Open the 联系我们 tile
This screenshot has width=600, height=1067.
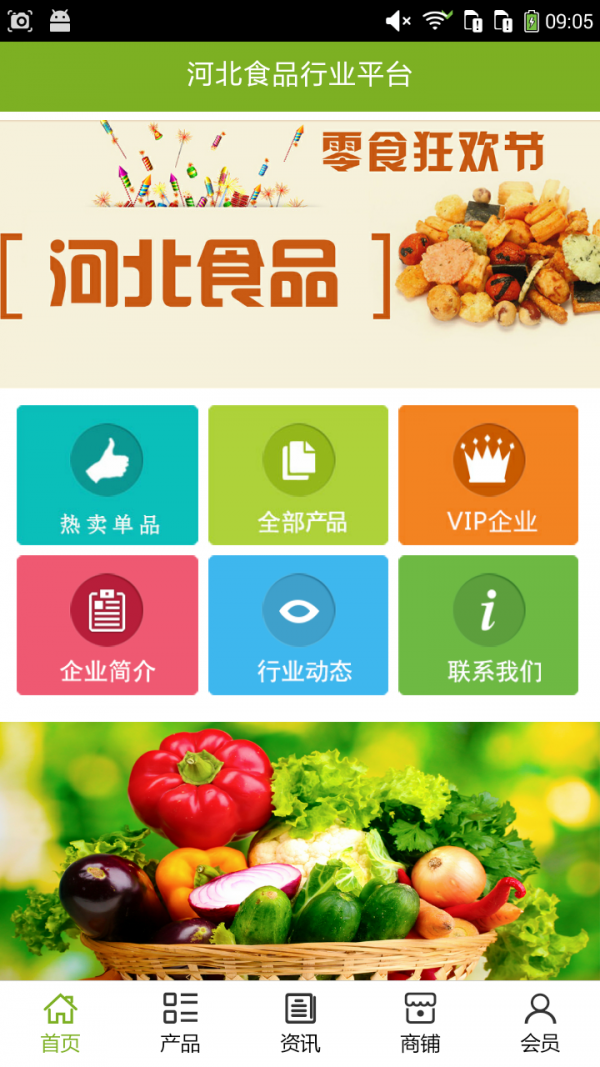tap(488, 625)
